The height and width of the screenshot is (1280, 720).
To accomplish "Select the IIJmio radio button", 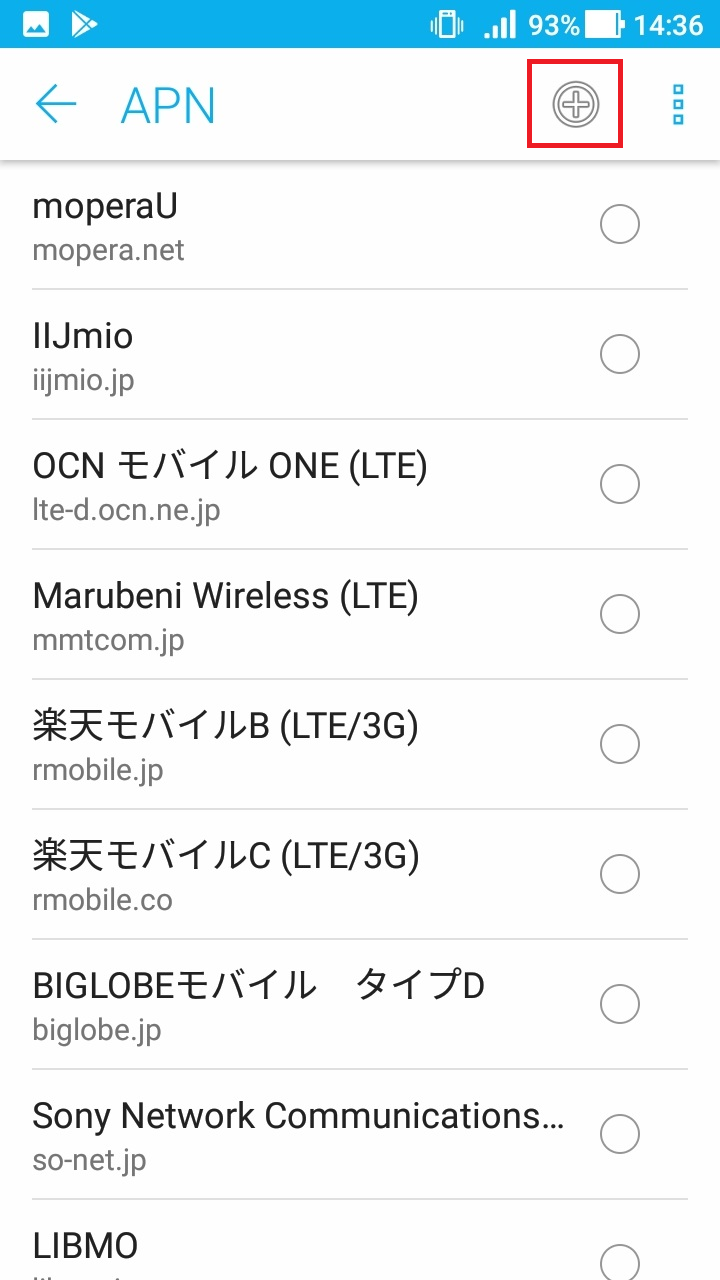I will click(619, 354).
